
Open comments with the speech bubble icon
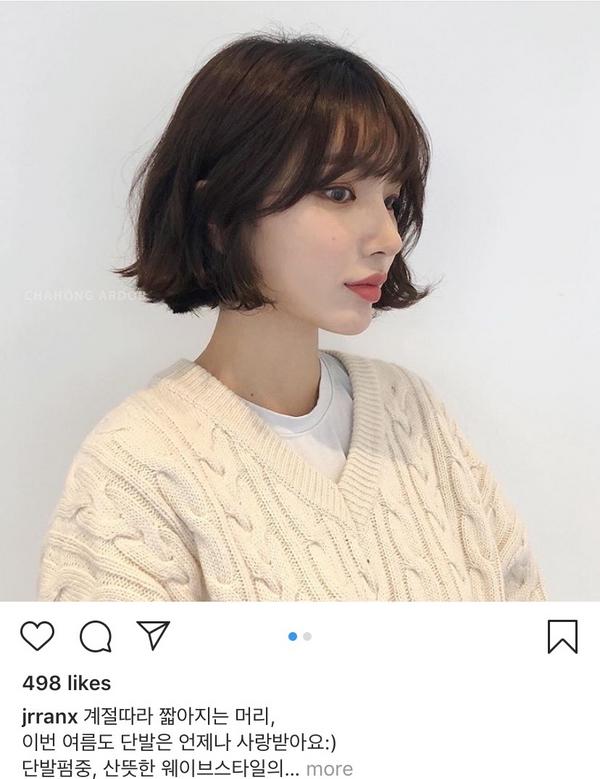(95, 636)
